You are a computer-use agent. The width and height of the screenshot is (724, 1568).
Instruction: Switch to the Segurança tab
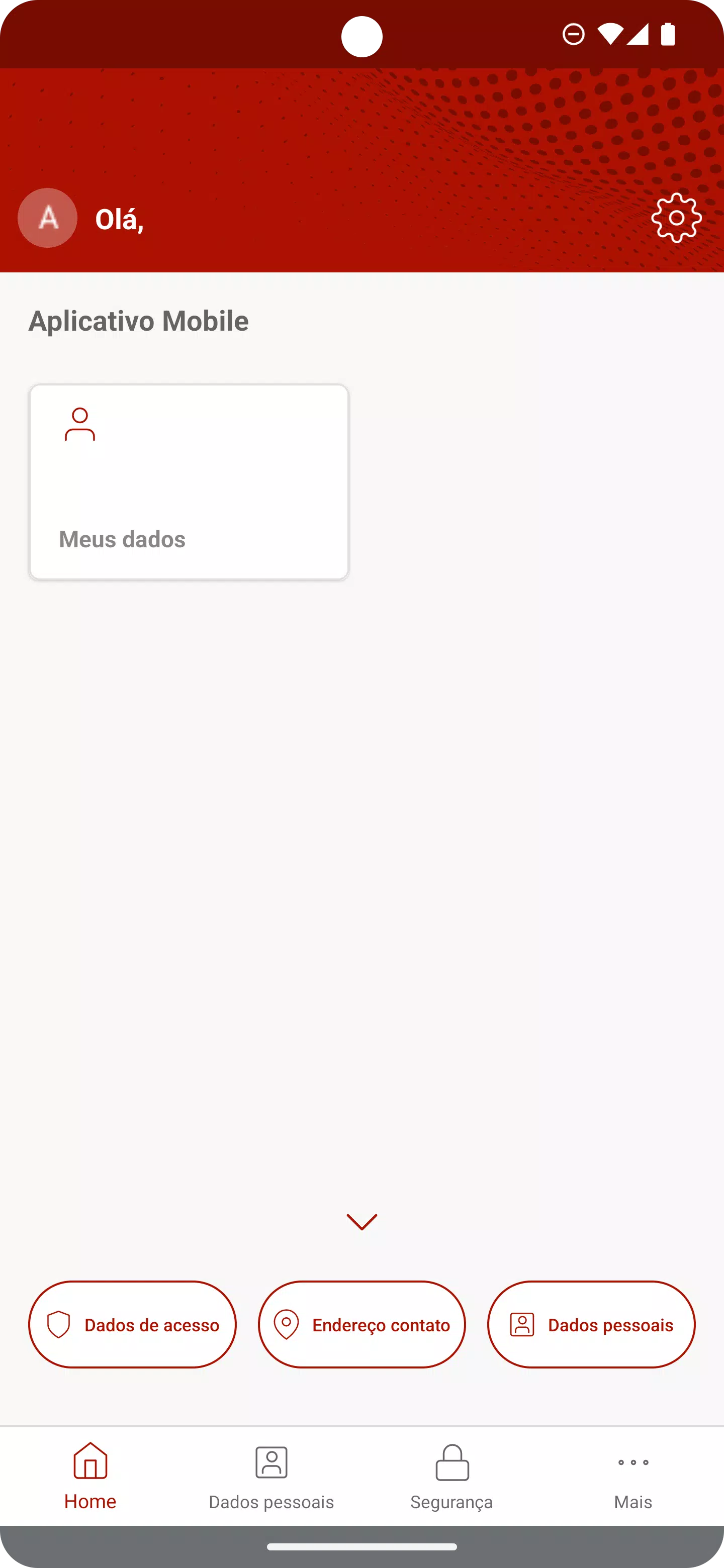pyautogui.click(x=452, y=1476)
